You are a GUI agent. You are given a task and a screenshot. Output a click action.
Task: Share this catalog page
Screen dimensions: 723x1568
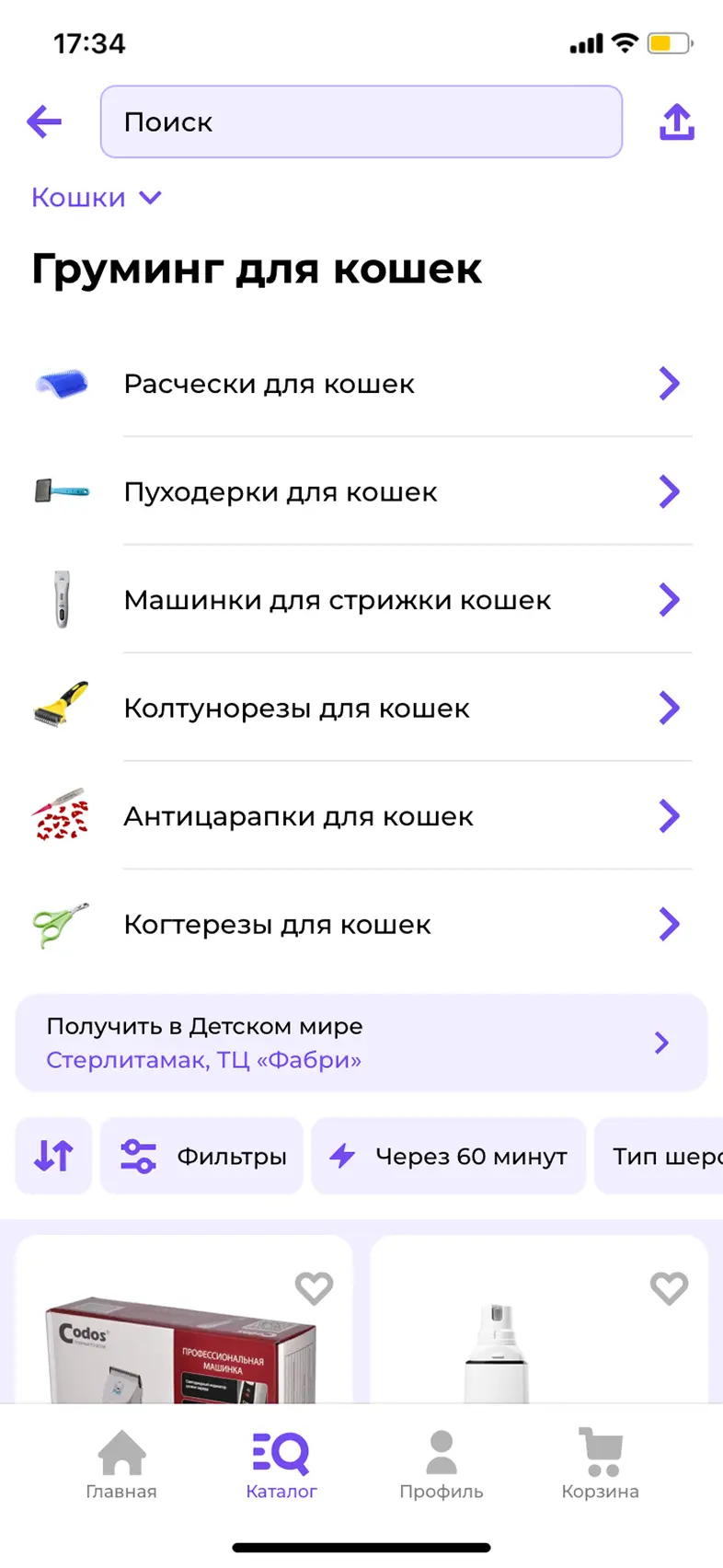(x=677, y=121)
